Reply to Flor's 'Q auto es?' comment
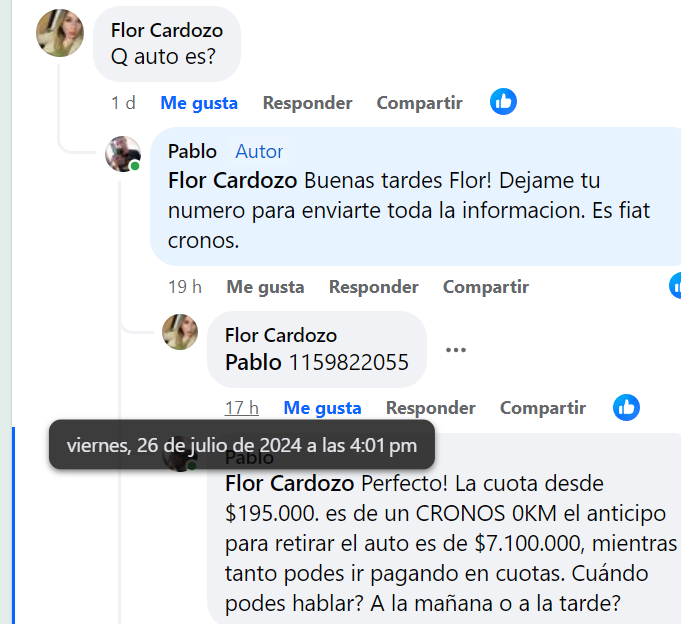Screen dimensions: 681x624 tap(307, 103)
